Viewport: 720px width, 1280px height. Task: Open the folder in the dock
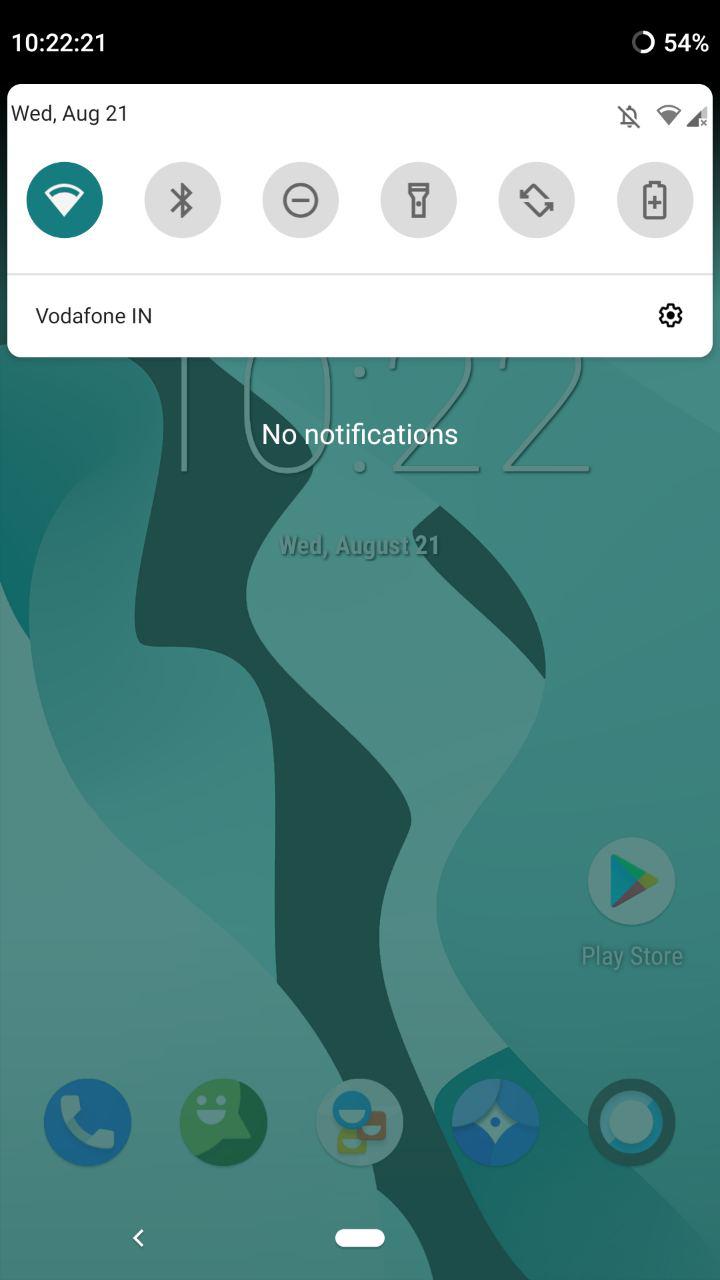(359, 1122)
